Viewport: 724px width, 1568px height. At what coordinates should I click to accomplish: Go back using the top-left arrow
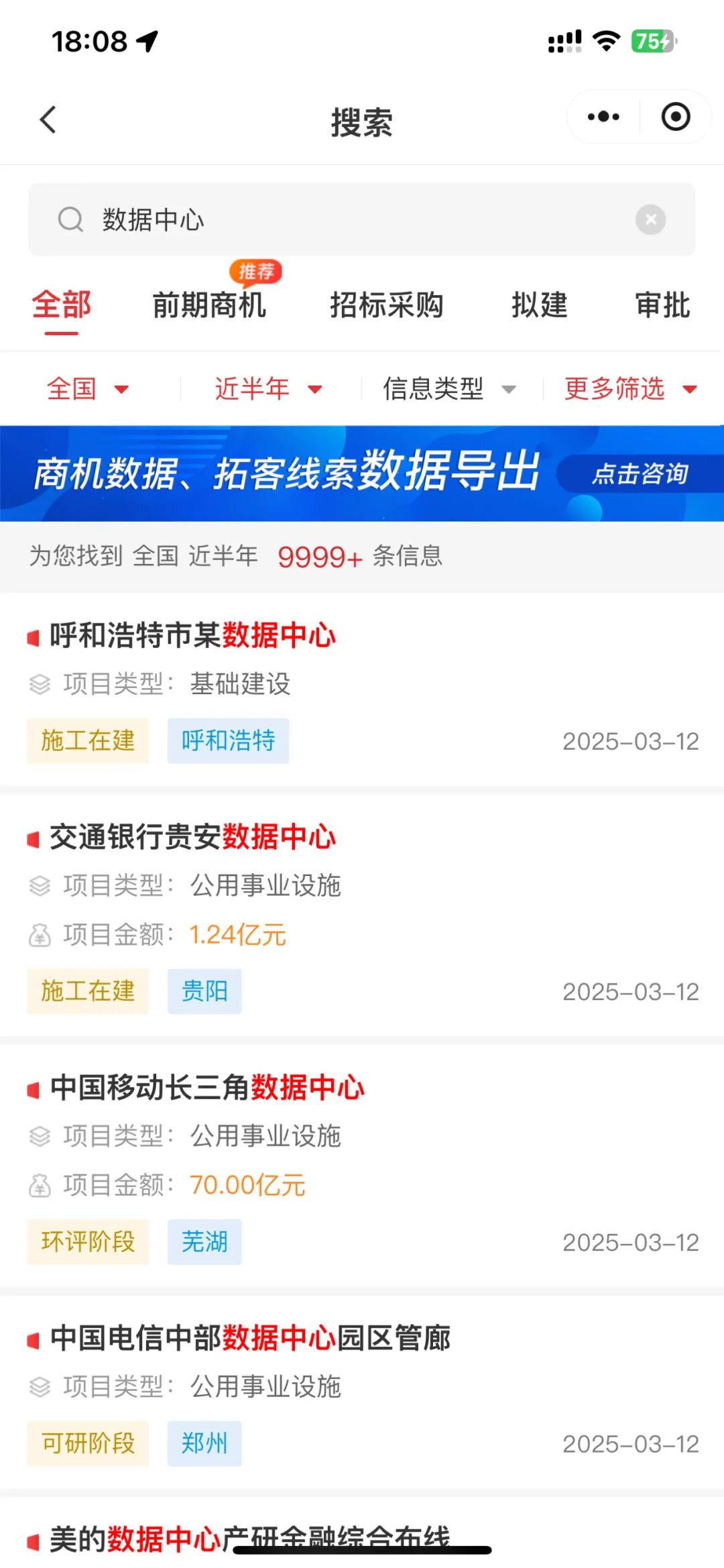click(48, 120)
